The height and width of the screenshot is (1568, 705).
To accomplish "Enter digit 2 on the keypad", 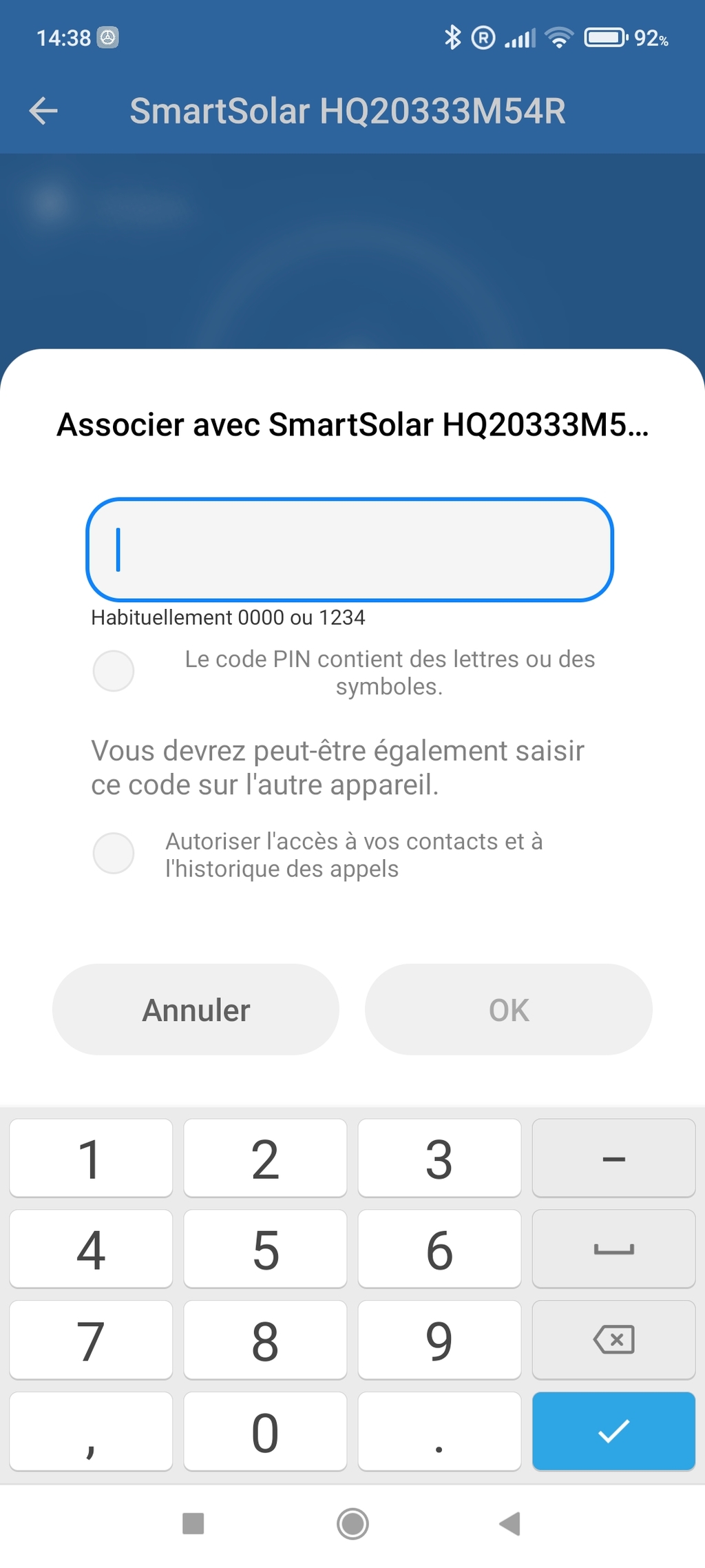I will click(x=265, y=1159).
